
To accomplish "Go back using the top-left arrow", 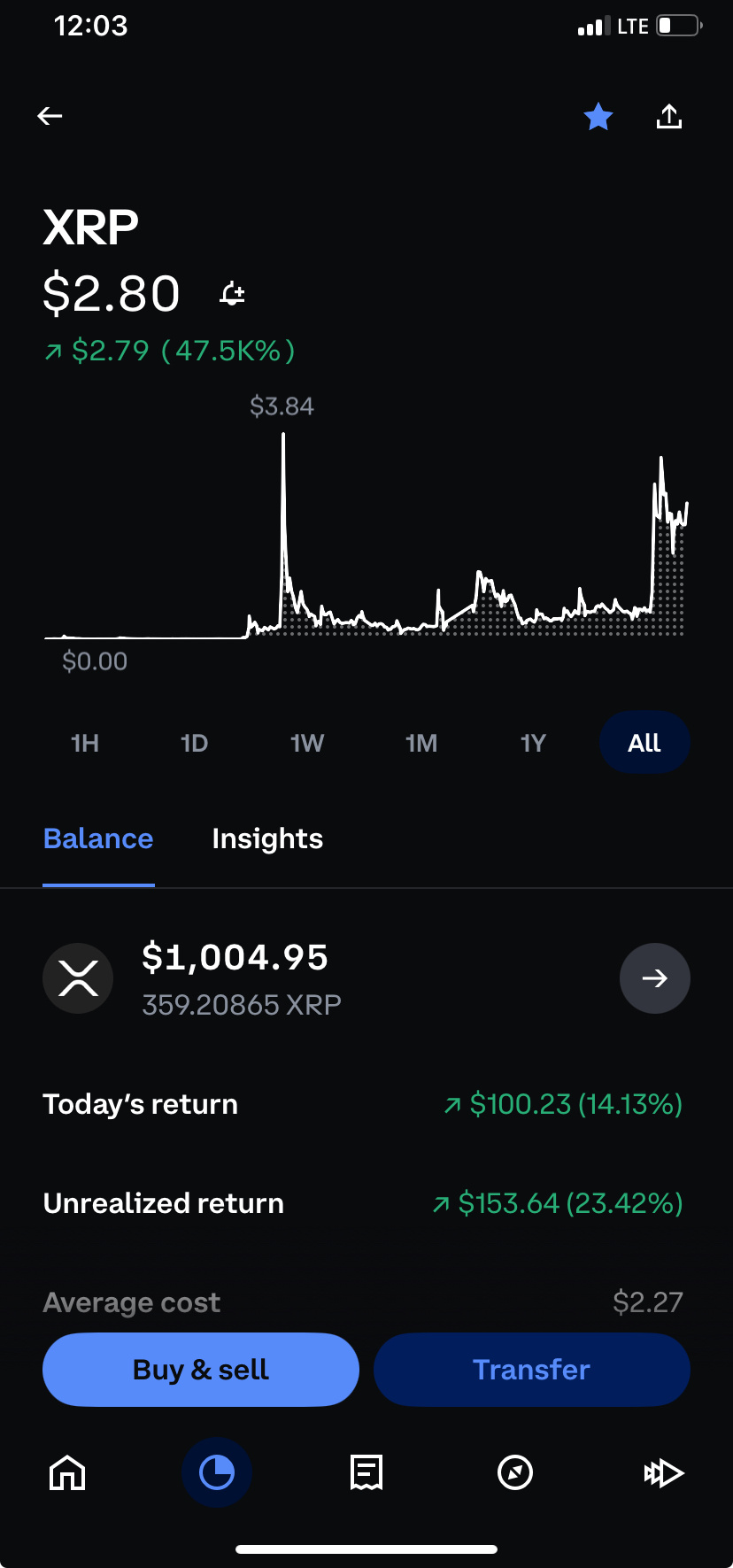I will pyautogui.click(x=50, y=116).
